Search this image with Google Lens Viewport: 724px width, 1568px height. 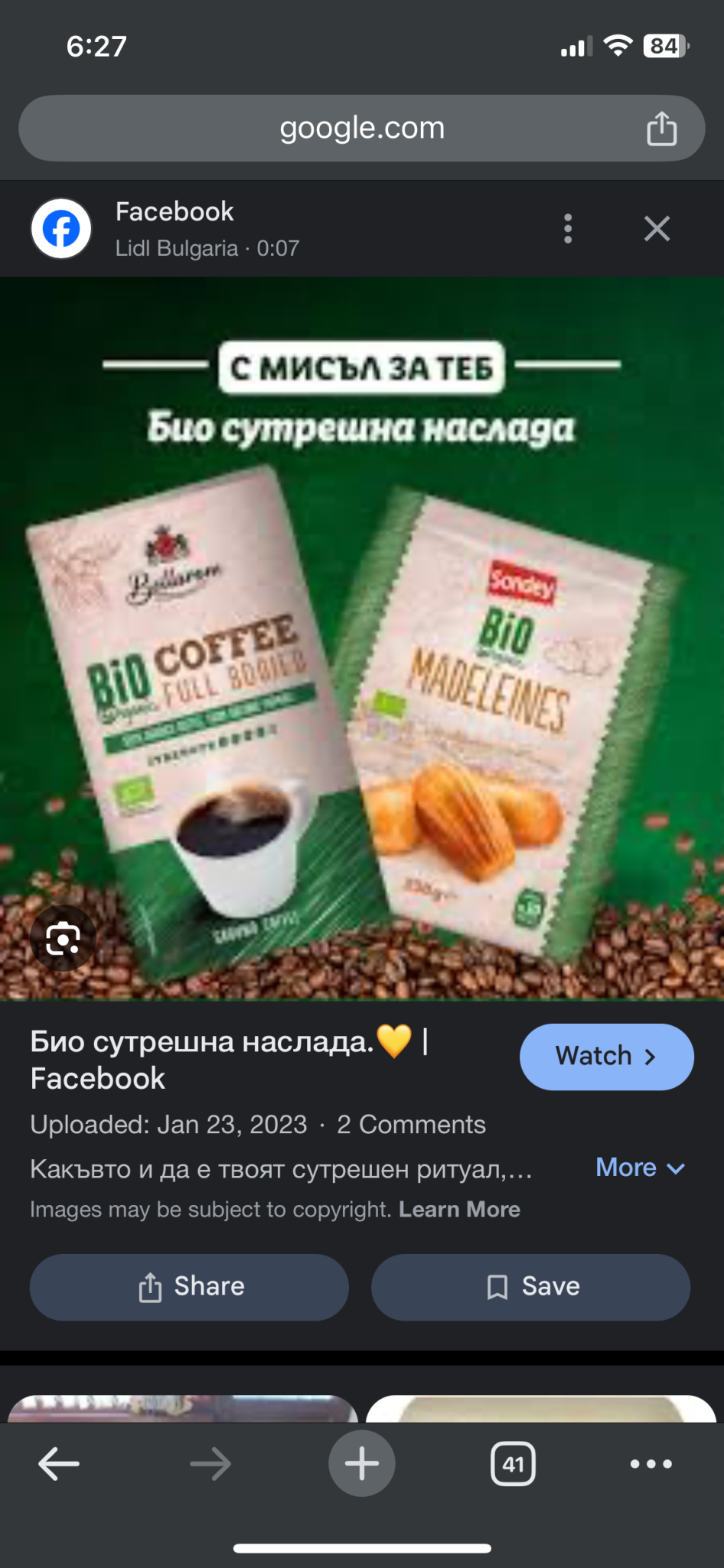[63, 938]
